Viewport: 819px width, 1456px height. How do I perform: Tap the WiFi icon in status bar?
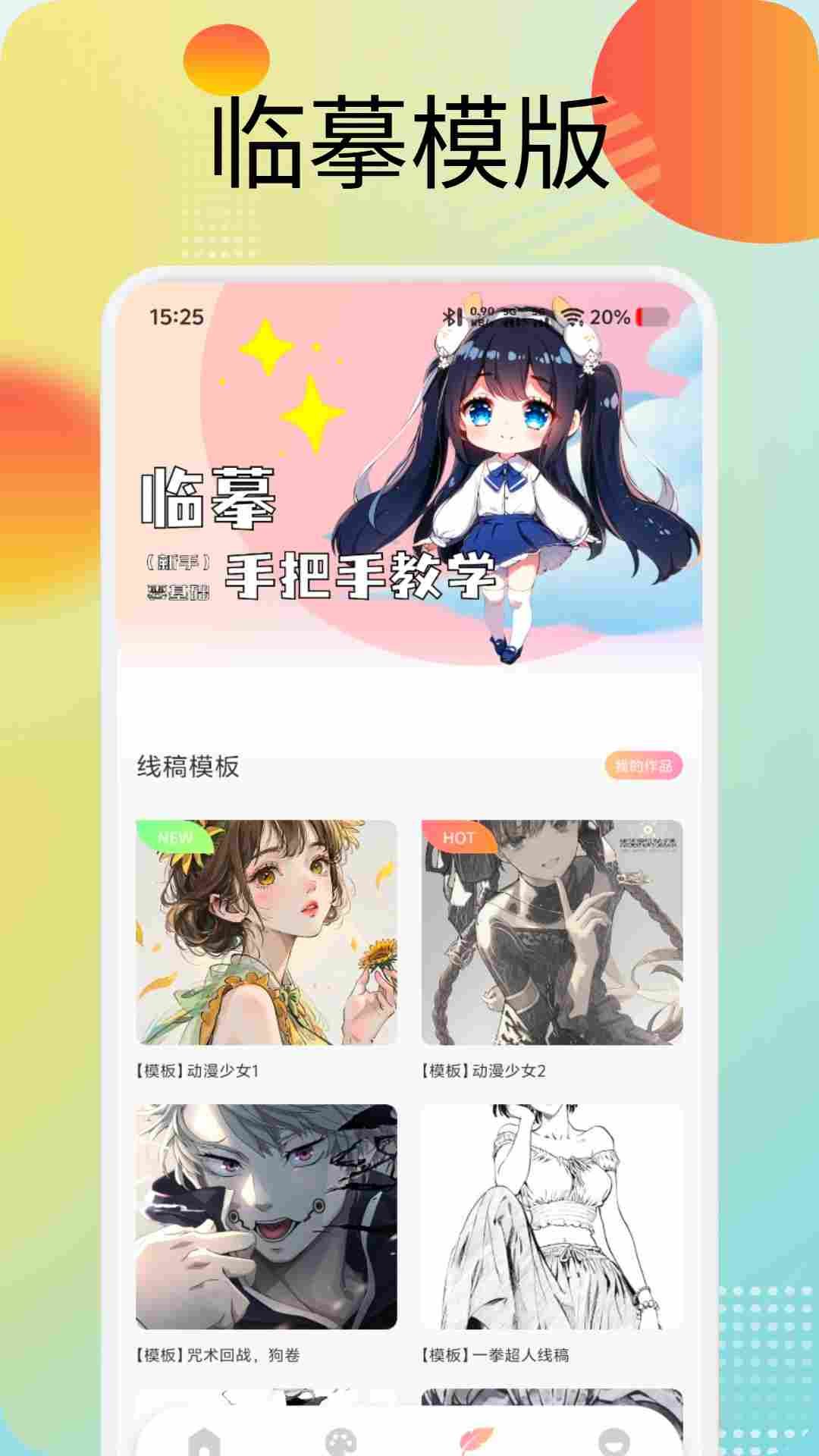pos(573,317)
